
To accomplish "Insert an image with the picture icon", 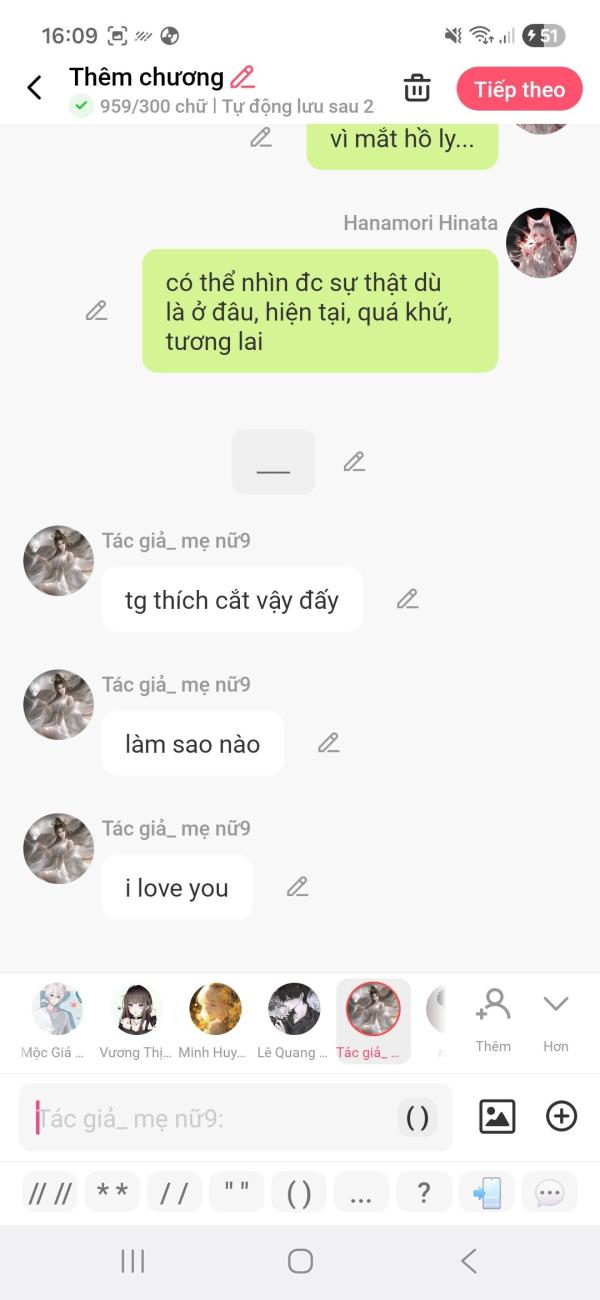I will 497,1116.
